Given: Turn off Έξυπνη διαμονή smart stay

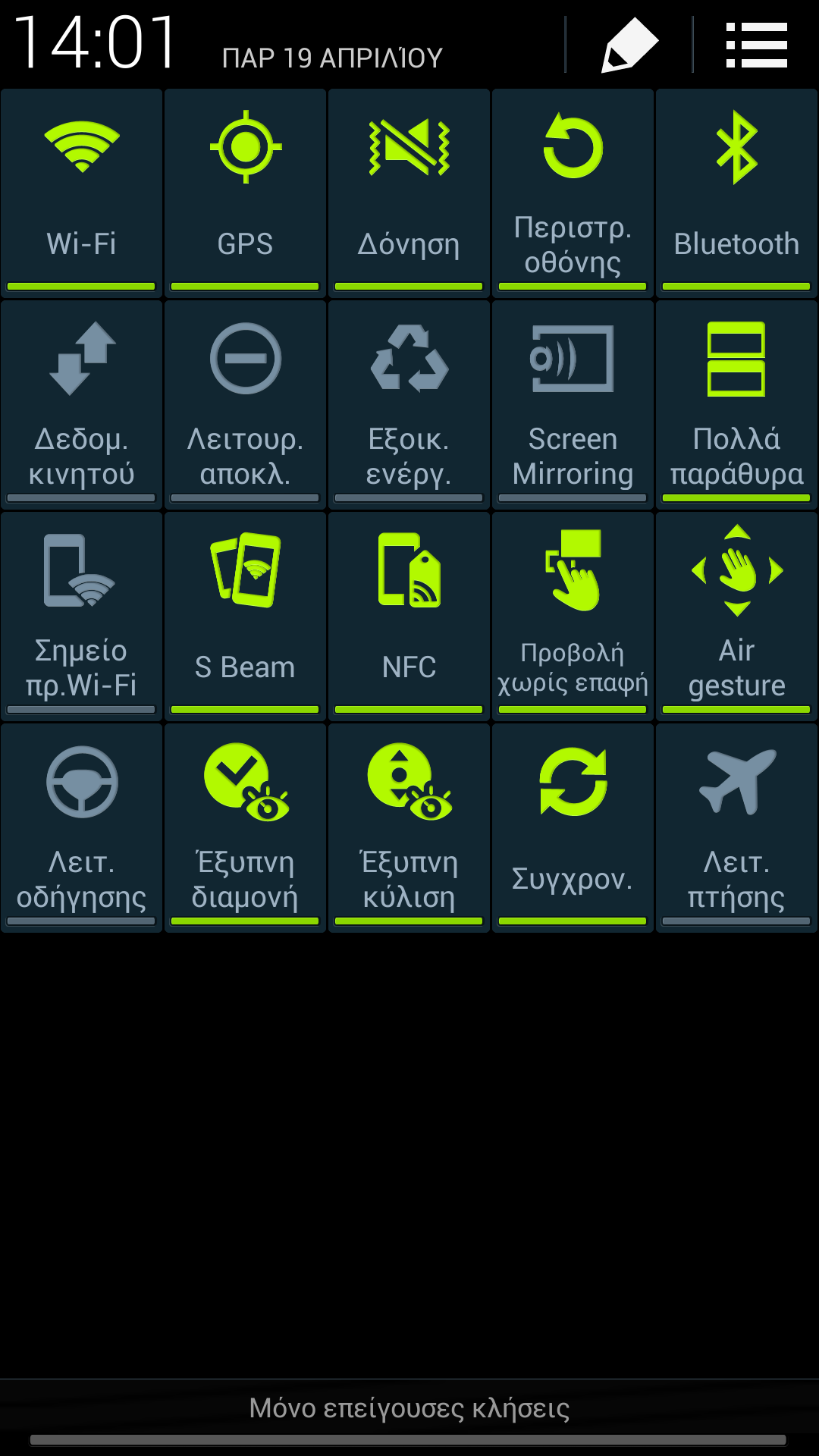Looking at the screenshot, I should click(x=246, y=827).
